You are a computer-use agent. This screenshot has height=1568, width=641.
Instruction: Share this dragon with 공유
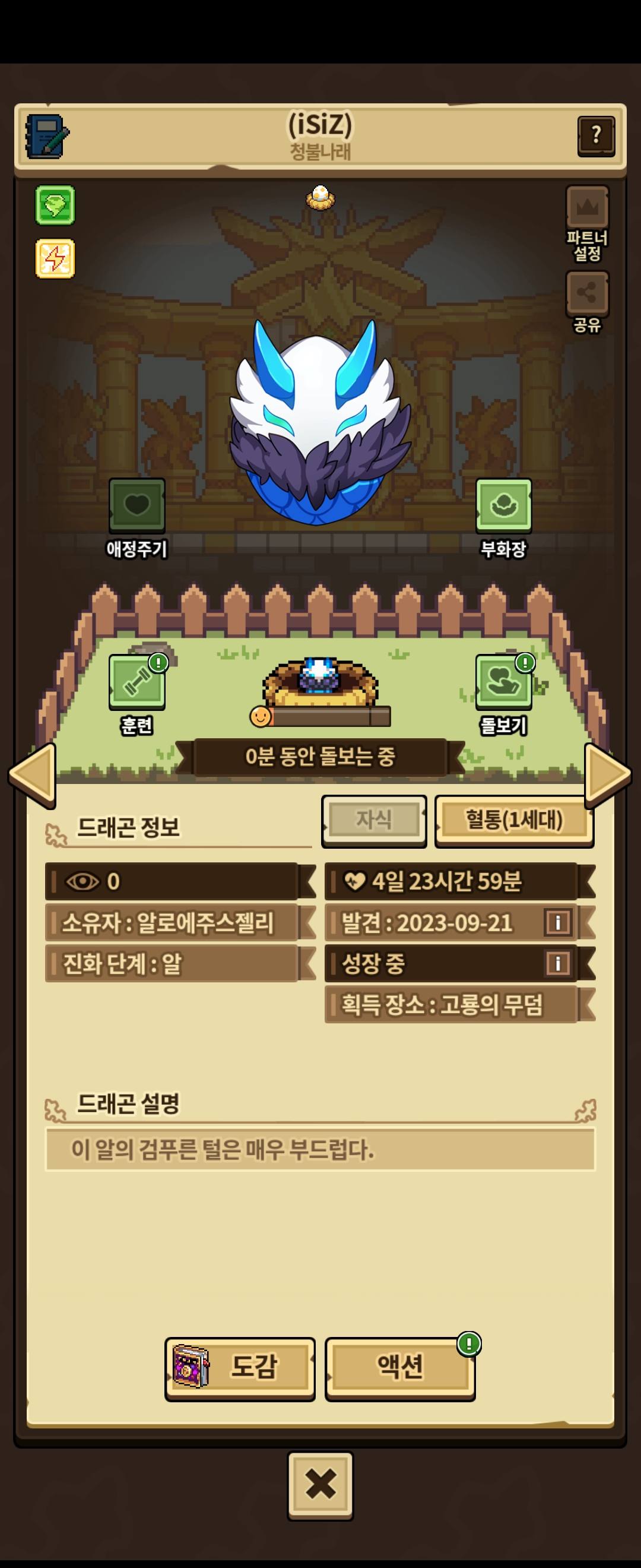click(587, 295)
